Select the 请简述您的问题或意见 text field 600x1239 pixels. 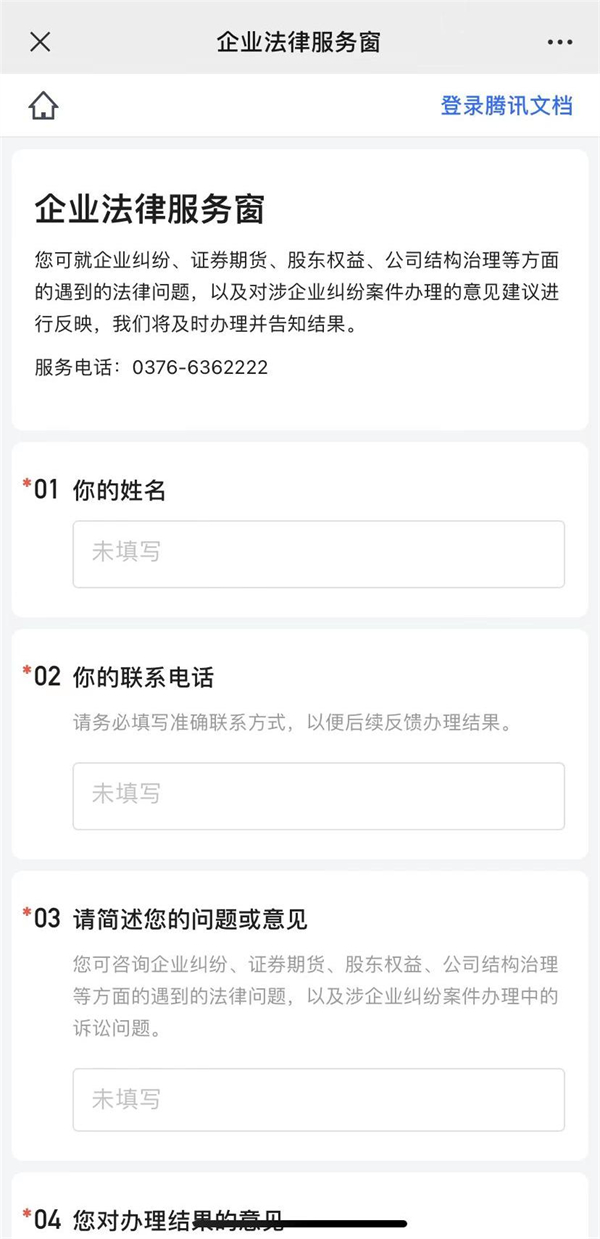(x=318, y=1100)
